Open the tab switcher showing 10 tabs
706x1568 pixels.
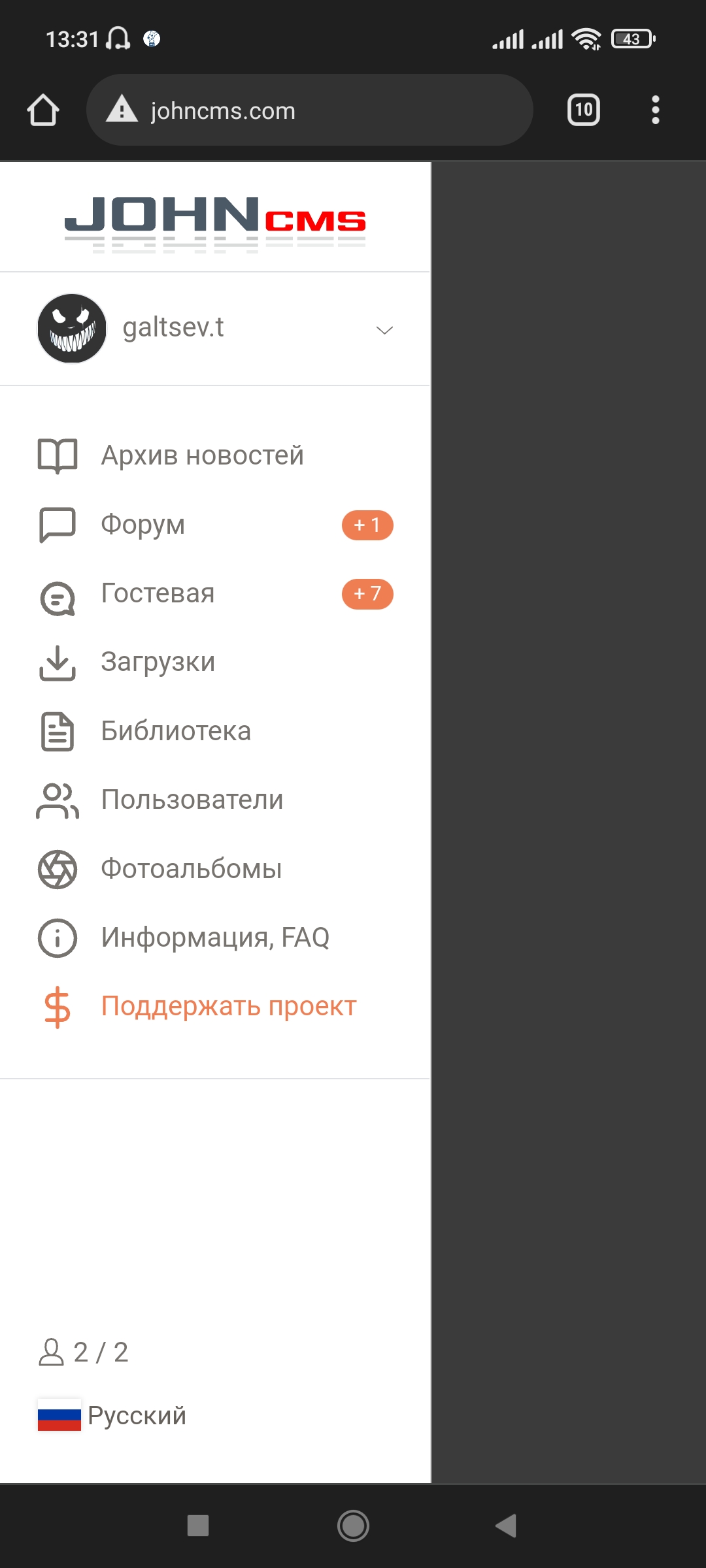(x=584, y=110)
